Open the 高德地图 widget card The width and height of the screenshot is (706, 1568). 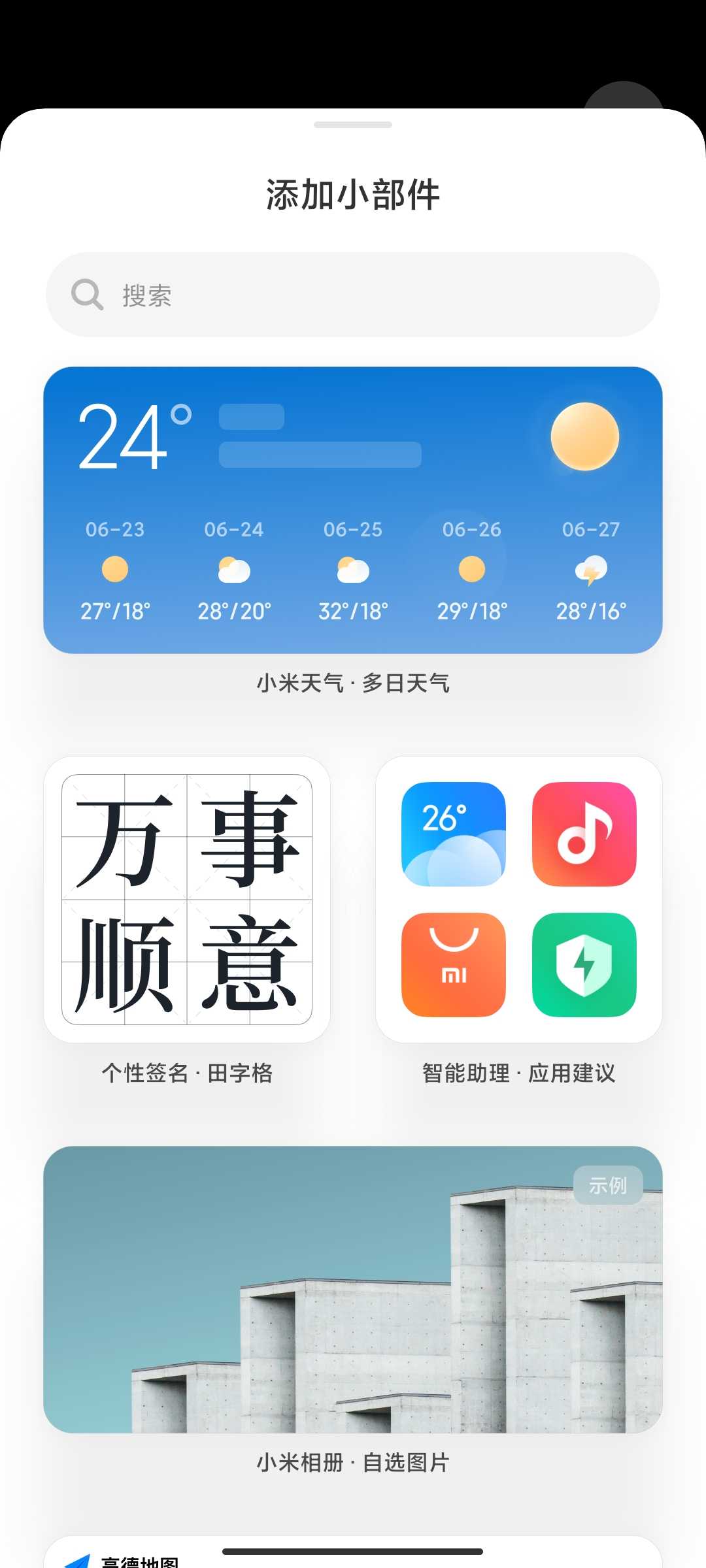tap(353, 1552)
